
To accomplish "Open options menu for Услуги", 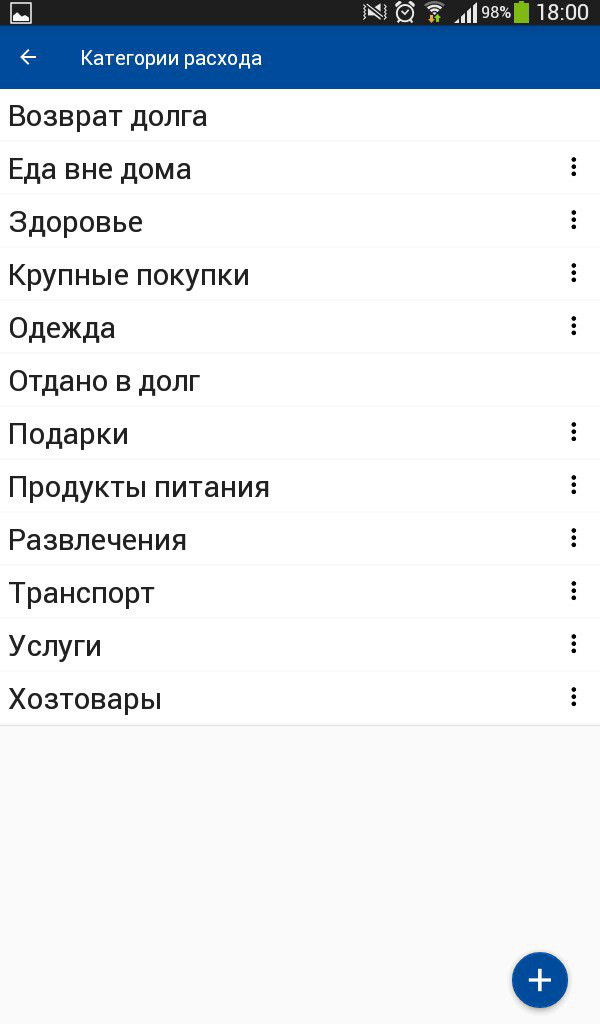I will [573, 644].
